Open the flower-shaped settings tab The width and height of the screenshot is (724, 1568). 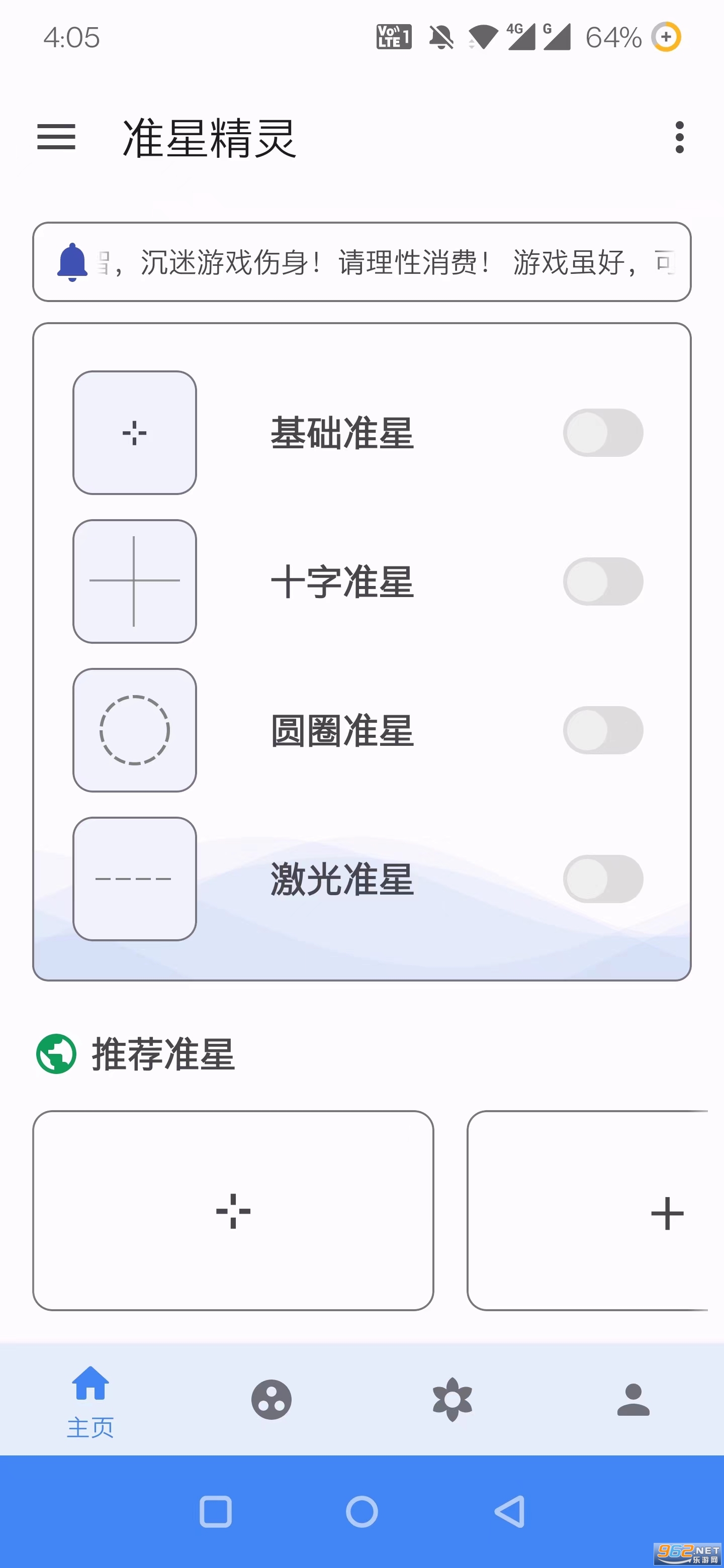tap(452, 1400)
